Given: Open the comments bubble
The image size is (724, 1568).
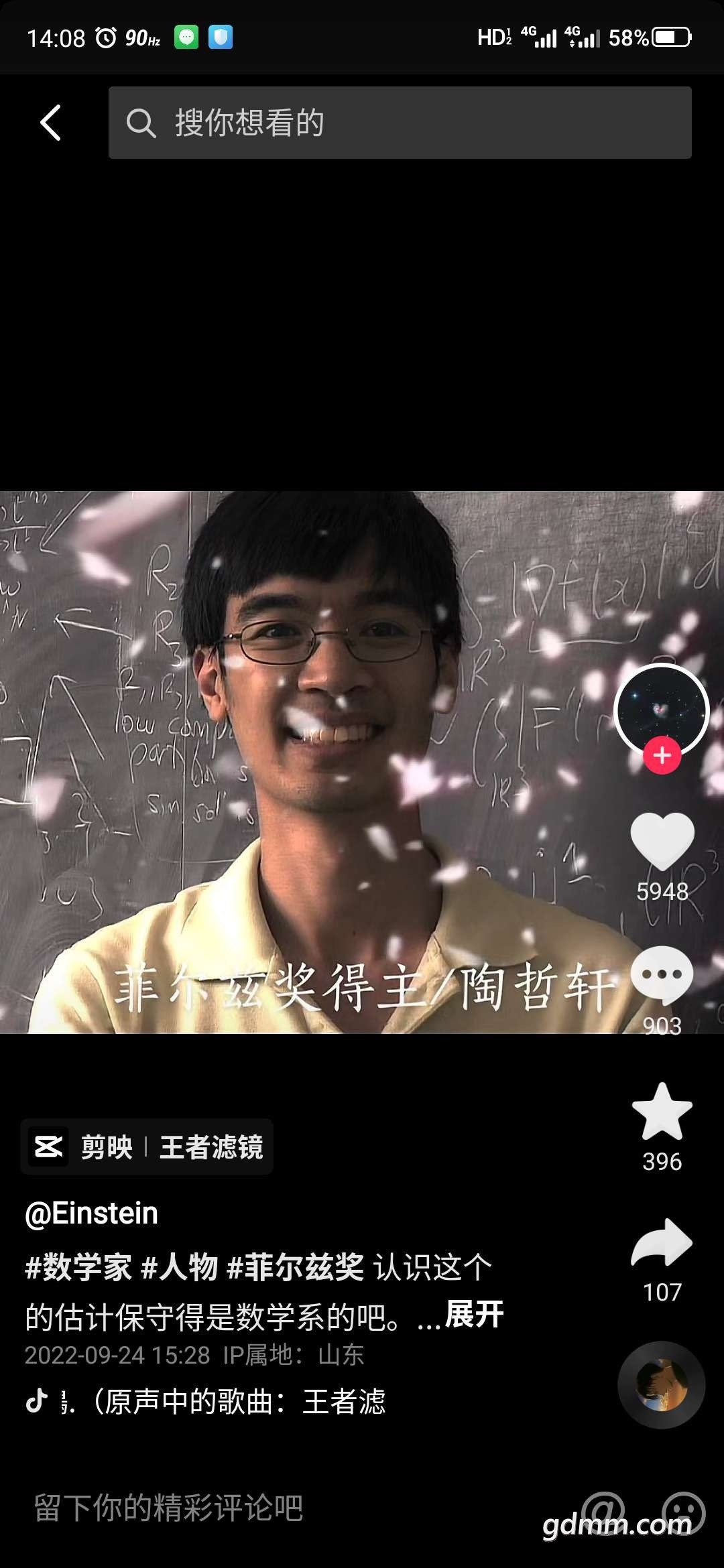Looking at the screenshot, I should (x=662, y=975).
